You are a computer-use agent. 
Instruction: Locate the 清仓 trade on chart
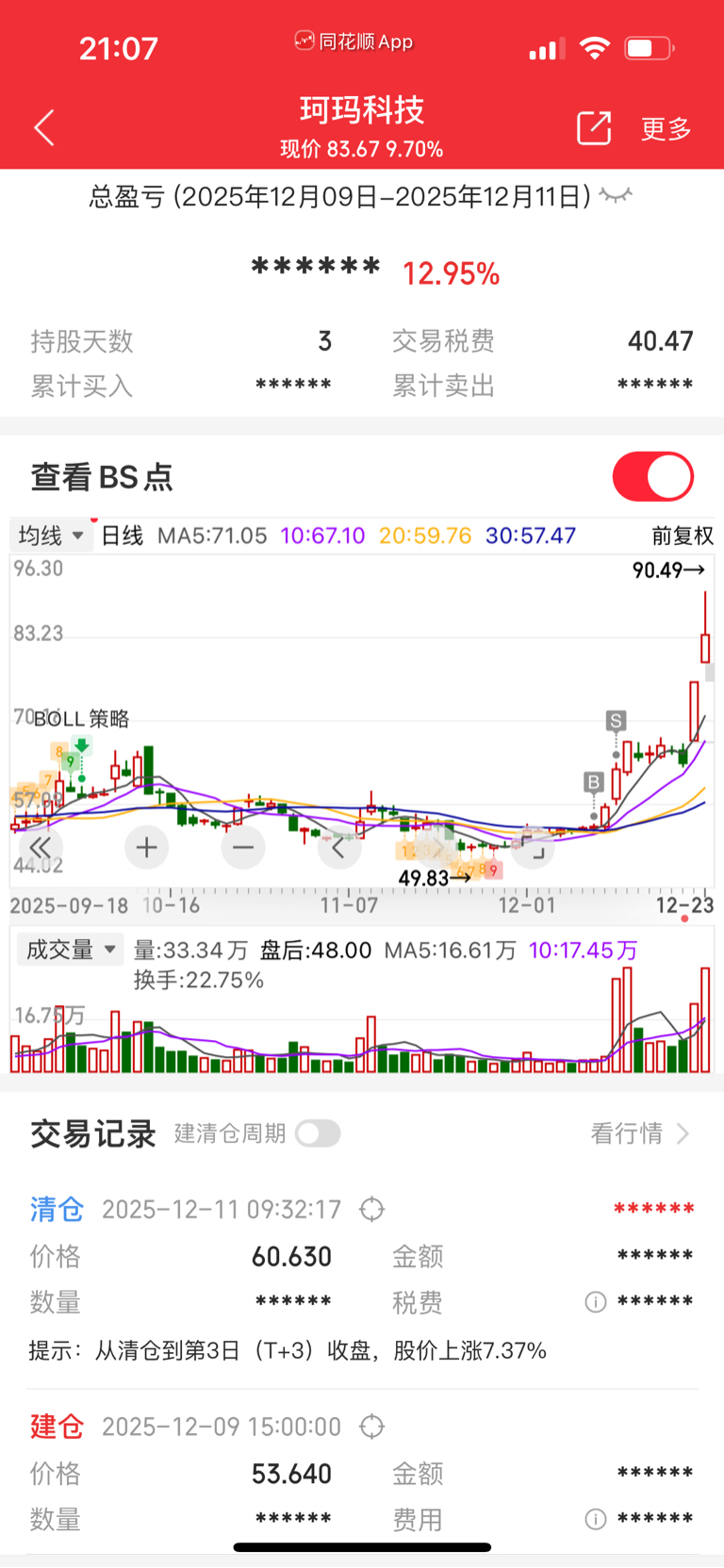[x=372, y=1210]
